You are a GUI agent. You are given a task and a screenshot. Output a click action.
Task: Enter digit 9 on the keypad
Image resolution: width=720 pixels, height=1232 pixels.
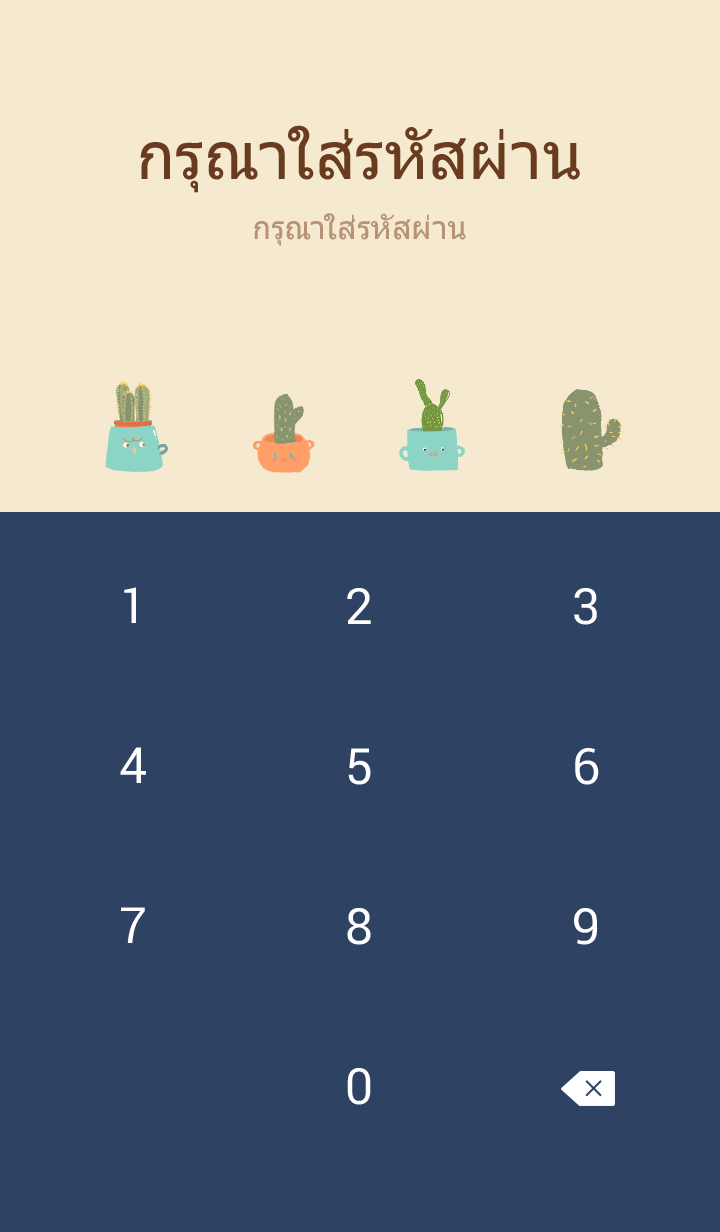coord(586,927)
